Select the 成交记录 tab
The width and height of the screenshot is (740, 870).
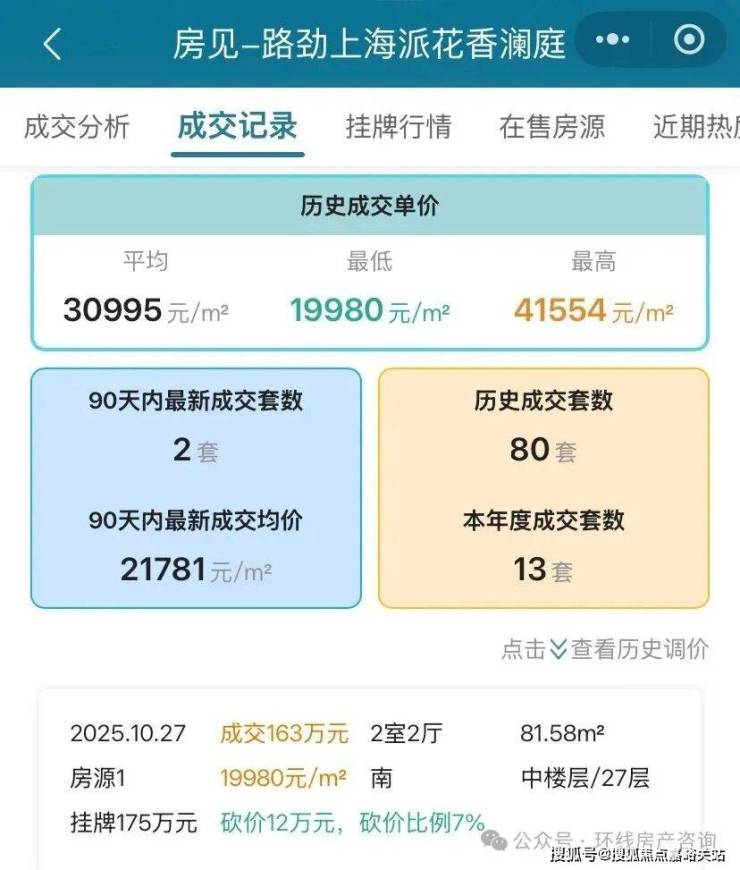click(x=237, y=127)
